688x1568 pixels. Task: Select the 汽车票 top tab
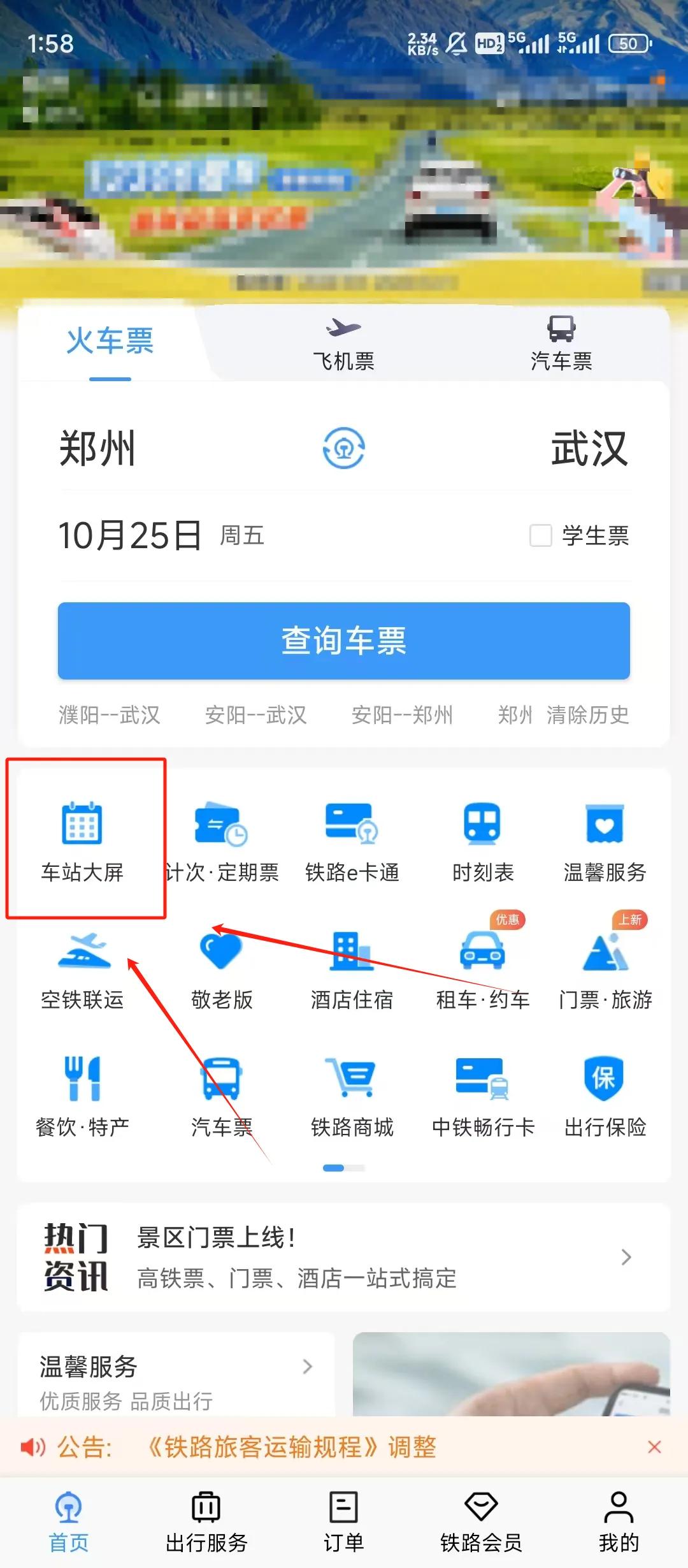(561, 345)
